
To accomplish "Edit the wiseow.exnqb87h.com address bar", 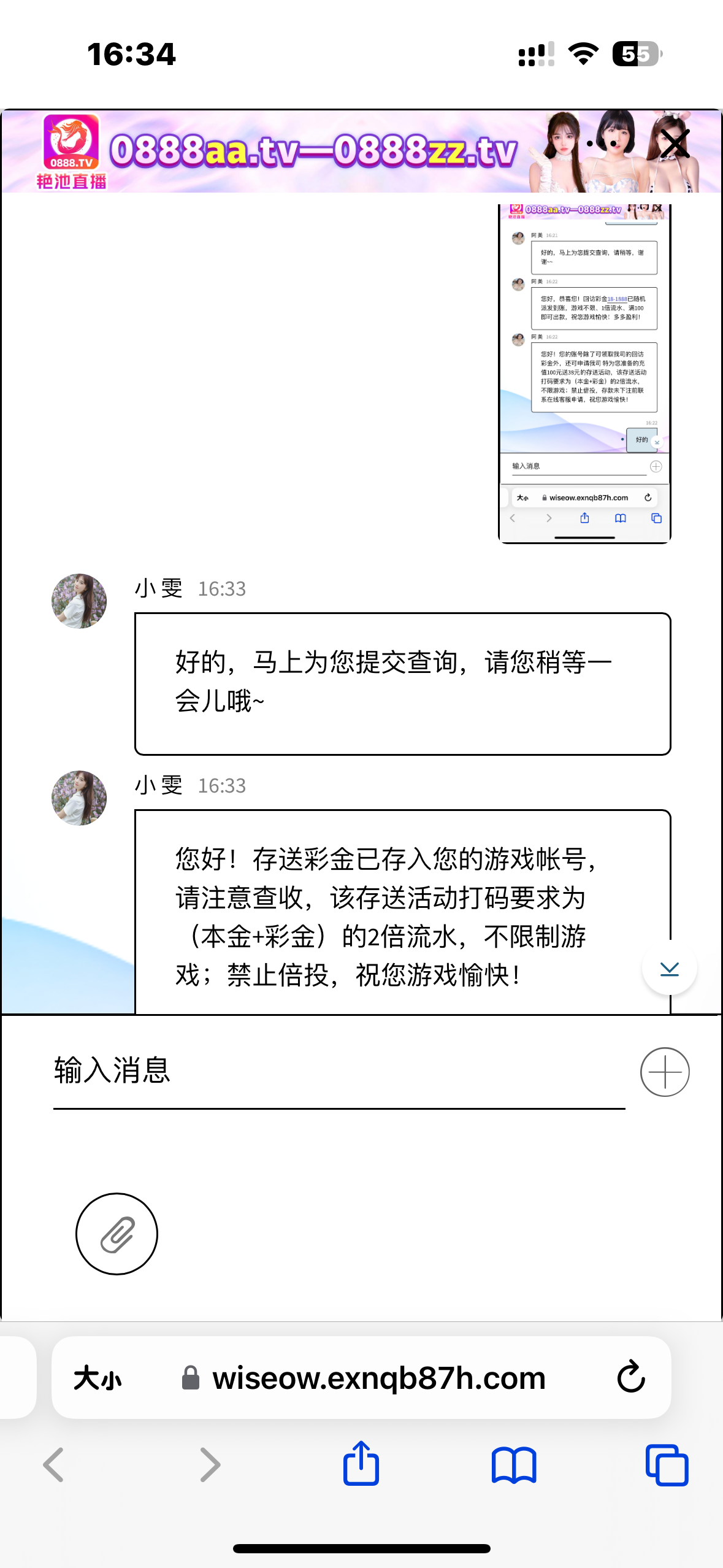I will tap(378, 1378).
